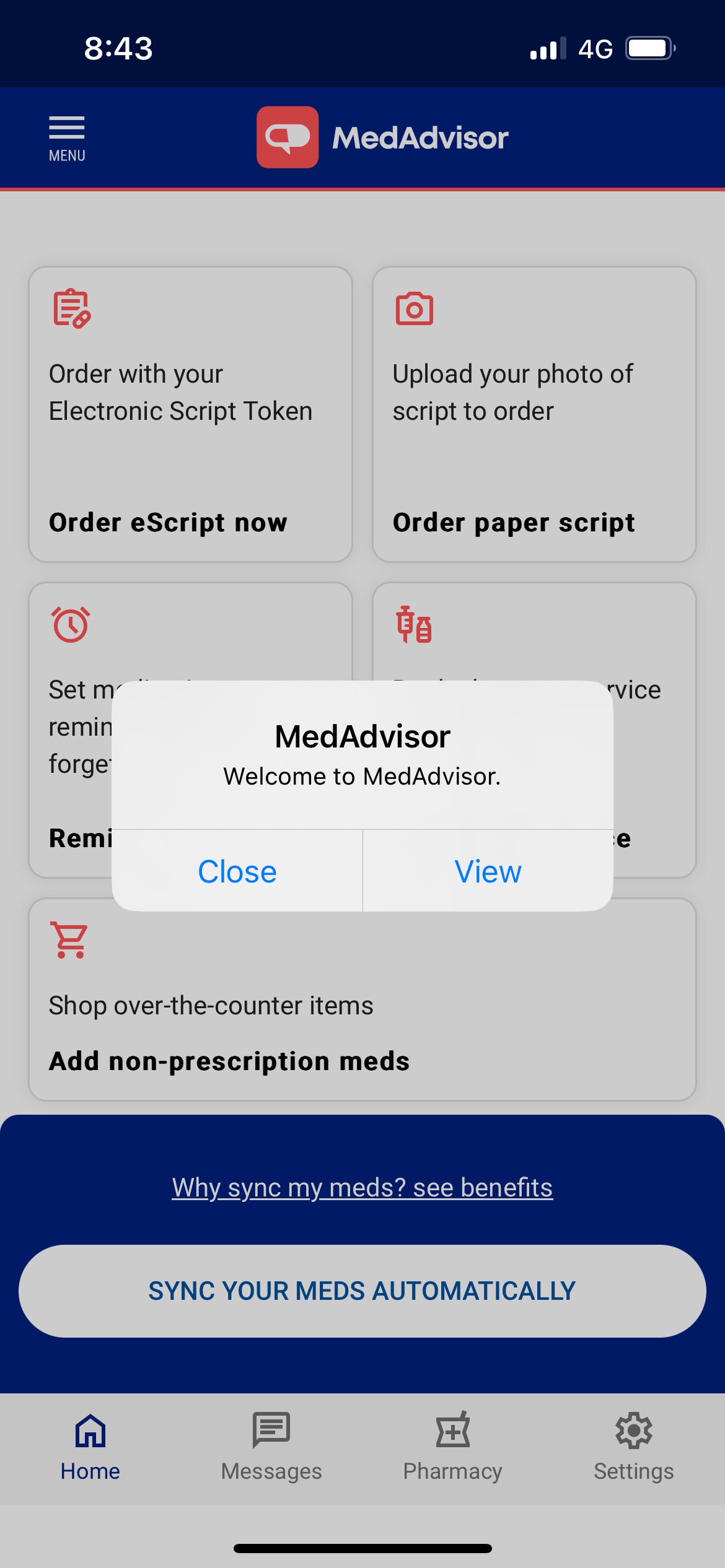Image resolution: width=725 pixels, height=1568 pixels.
Task: Switch to the Home tab
Action: tap(90, 1447)
